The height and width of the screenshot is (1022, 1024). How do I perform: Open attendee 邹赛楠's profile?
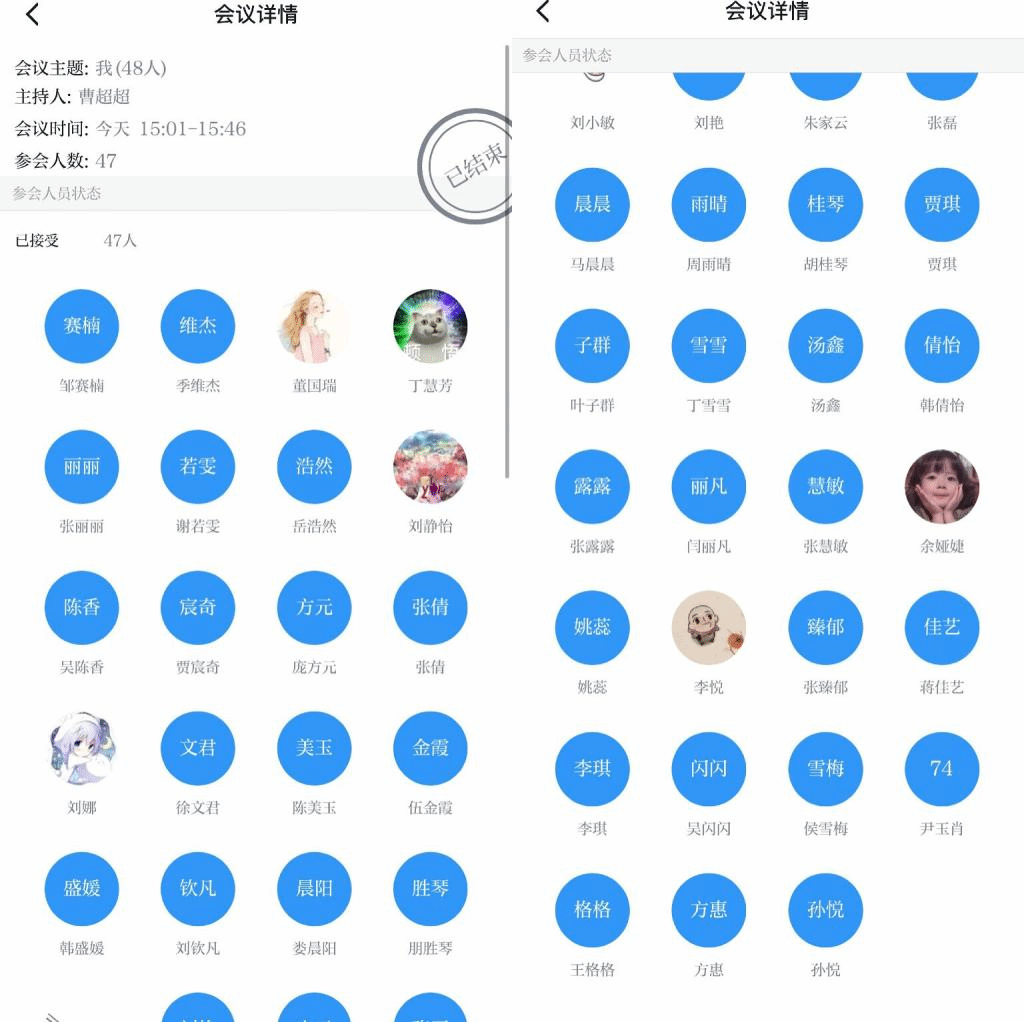(x=82, y=326)
